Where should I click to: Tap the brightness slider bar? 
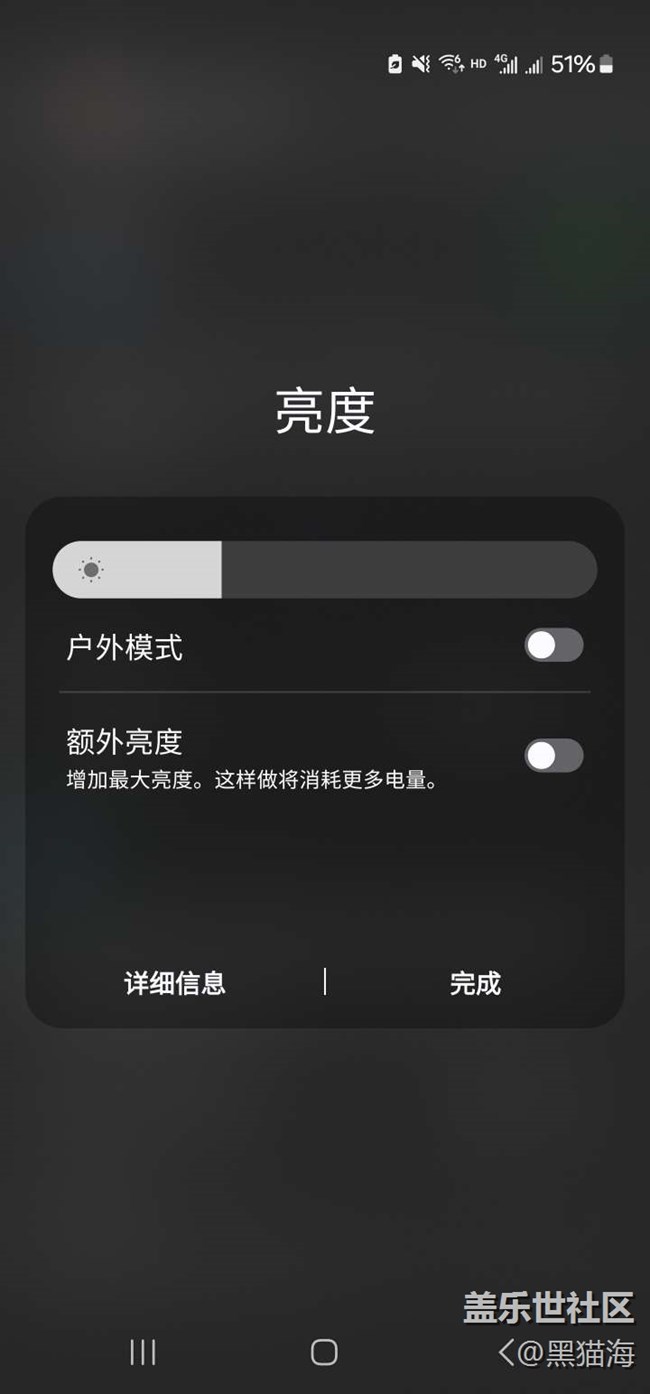tap(324, 570)
